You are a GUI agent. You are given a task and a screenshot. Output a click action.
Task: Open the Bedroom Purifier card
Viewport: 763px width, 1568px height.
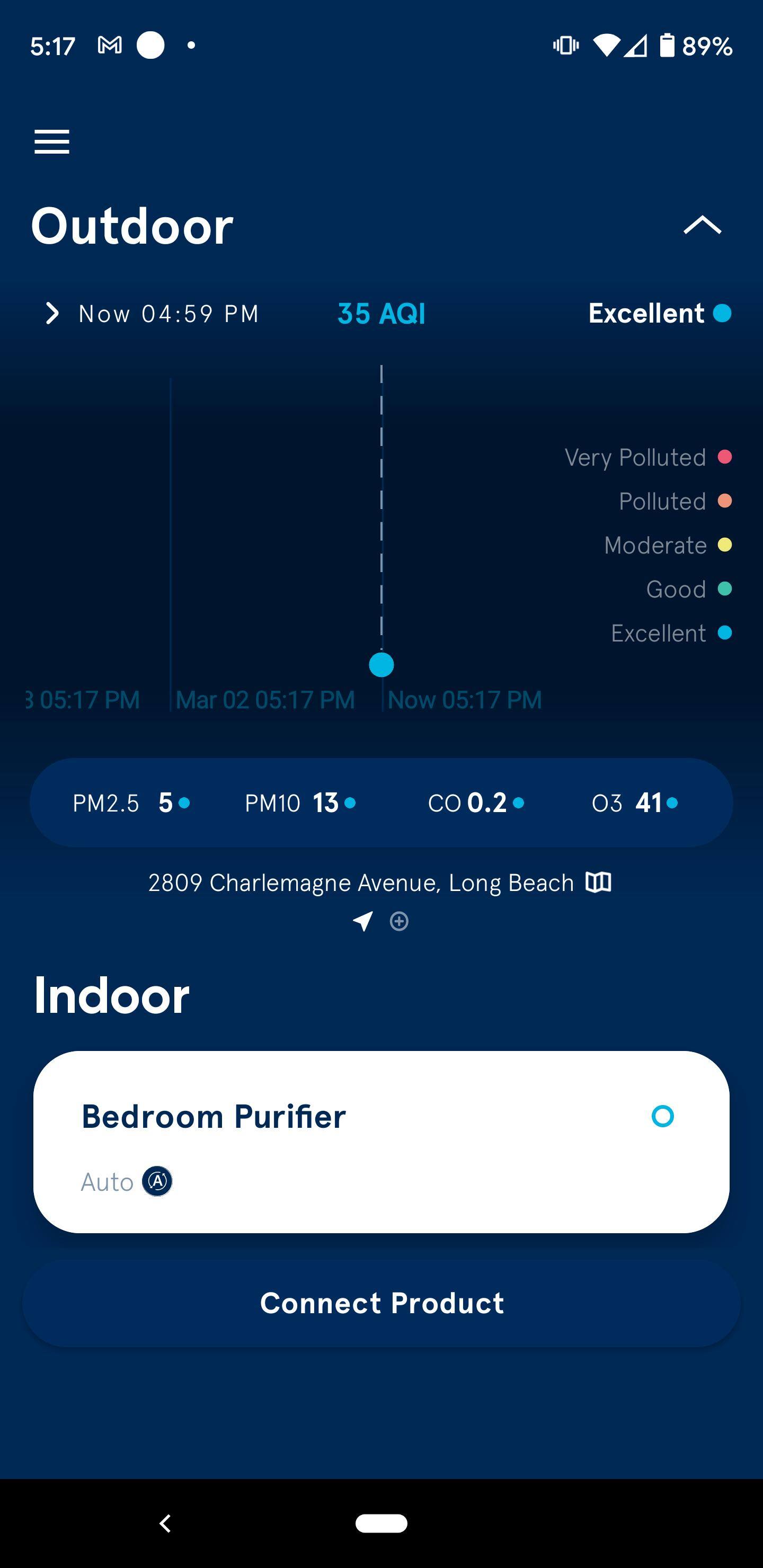tap(381, 1142)
